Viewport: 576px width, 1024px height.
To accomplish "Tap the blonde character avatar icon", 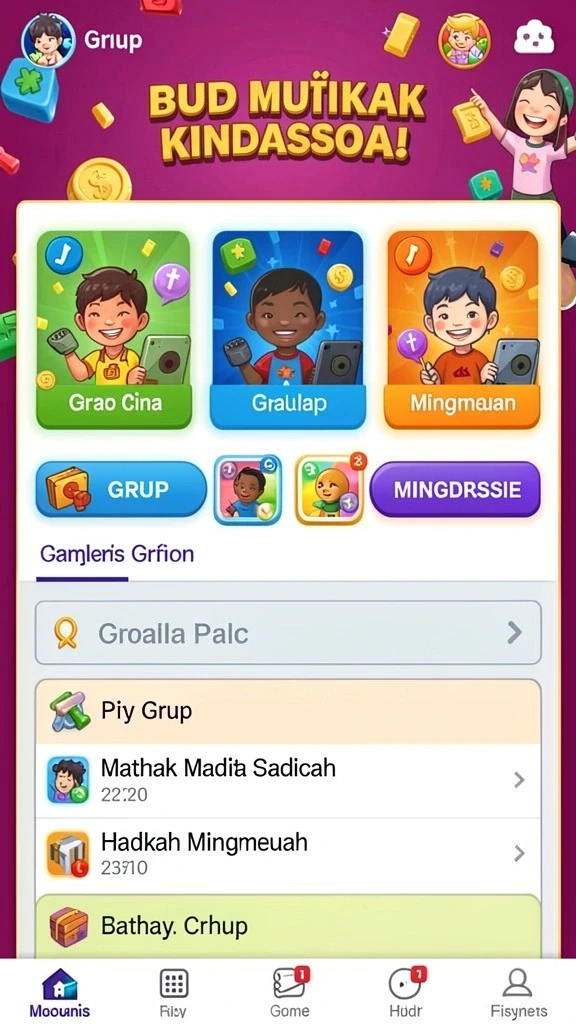I will tap(464, 41).
